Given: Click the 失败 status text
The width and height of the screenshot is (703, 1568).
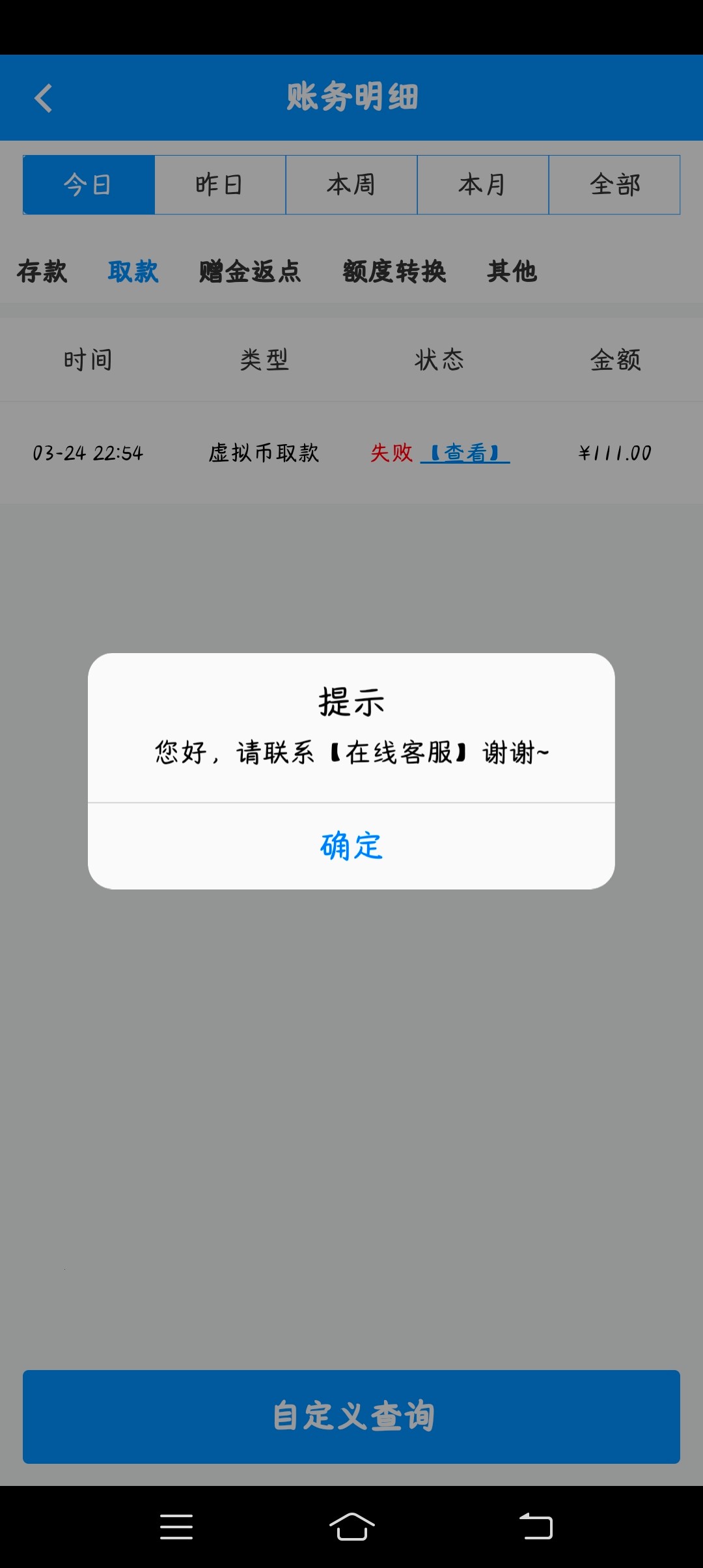Looking at the screenshot, I should click(391, 454).
